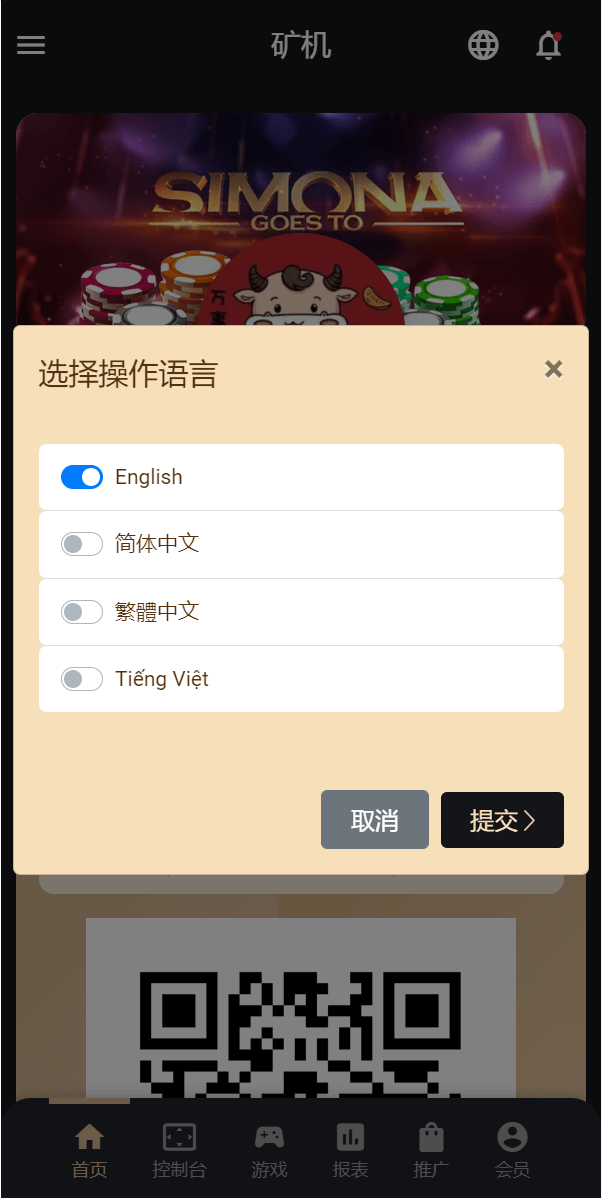This screenshot has width=602, height=1198.
Task: Switch to the 会员 tab
Action: [512, 1150]
